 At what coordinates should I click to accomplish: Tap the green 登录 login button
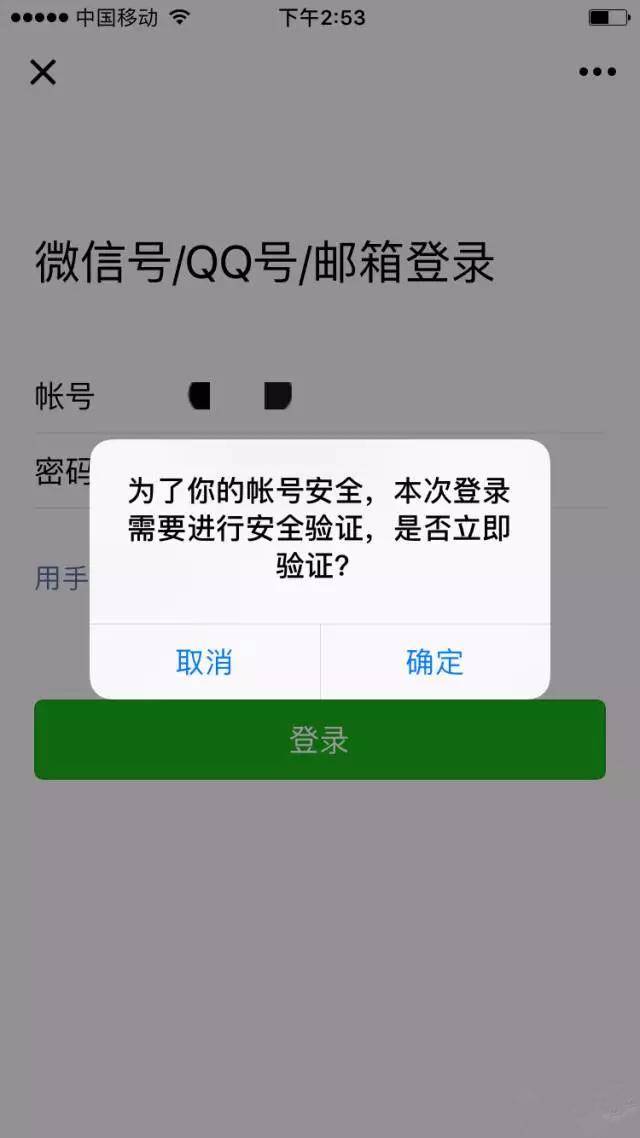pyautogui.click(x=320, y=741)
